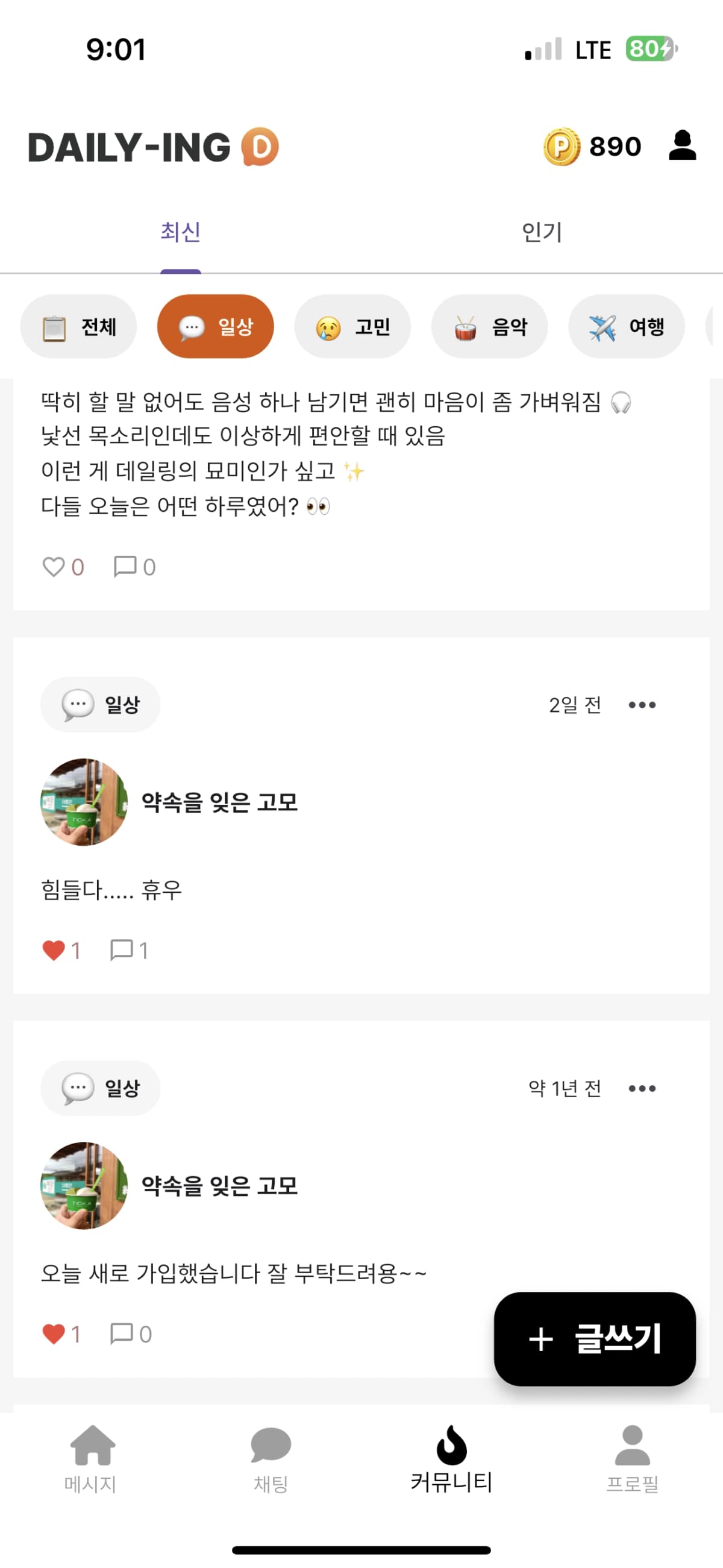The height and width of the screenshot is (1568, 723).
Task: Open the comment box on the newest post
Action: click(x=126, y=566)
